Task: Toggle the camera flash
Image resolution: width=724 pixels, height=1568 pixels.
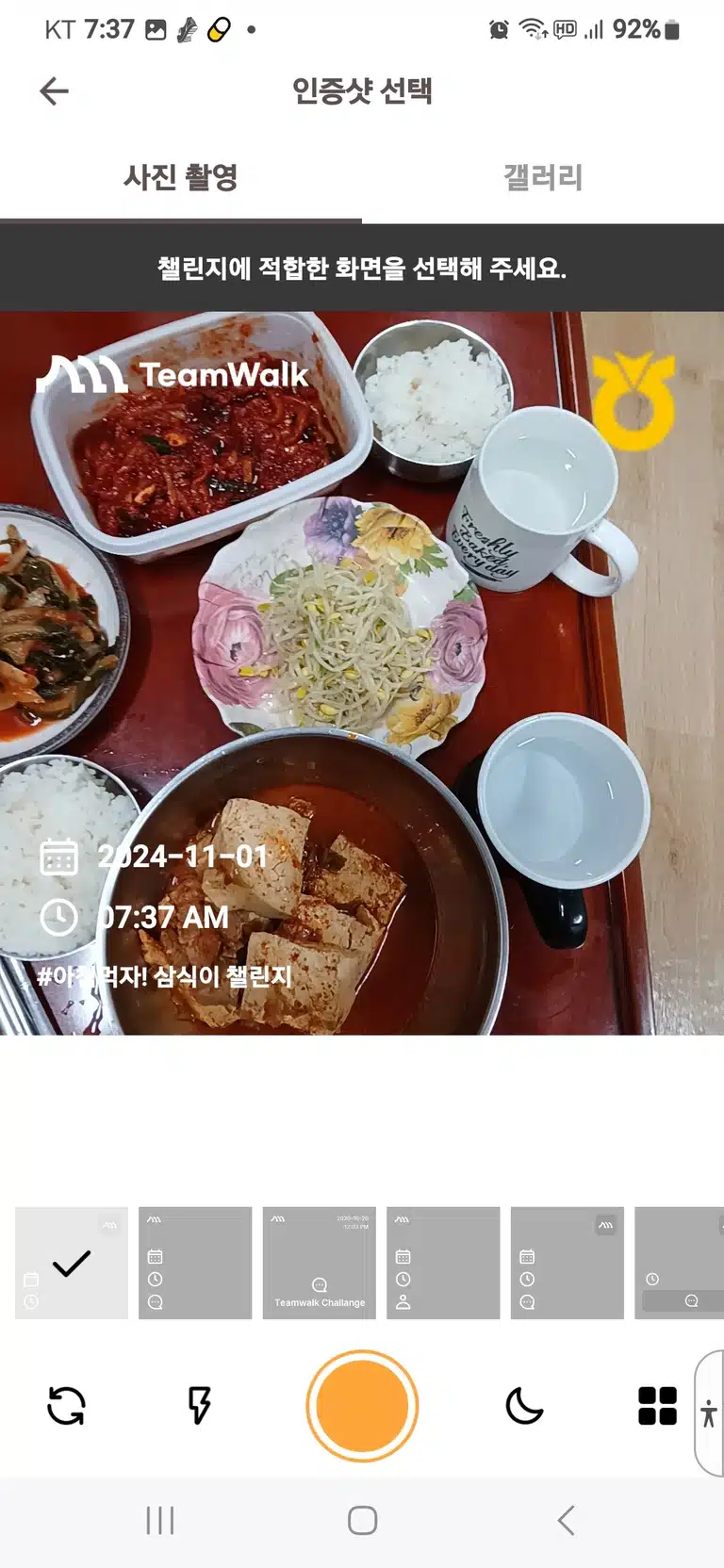Action: (199, 1406)
